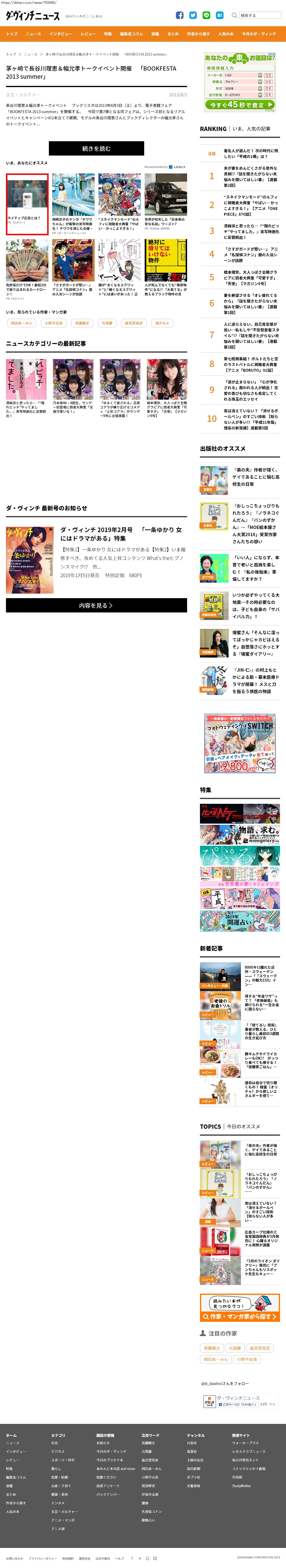The height and width of the screenshot is (1568, 286).
Task: Open the ニュース tab in the orange bar
Action: [x=33, y=34]
